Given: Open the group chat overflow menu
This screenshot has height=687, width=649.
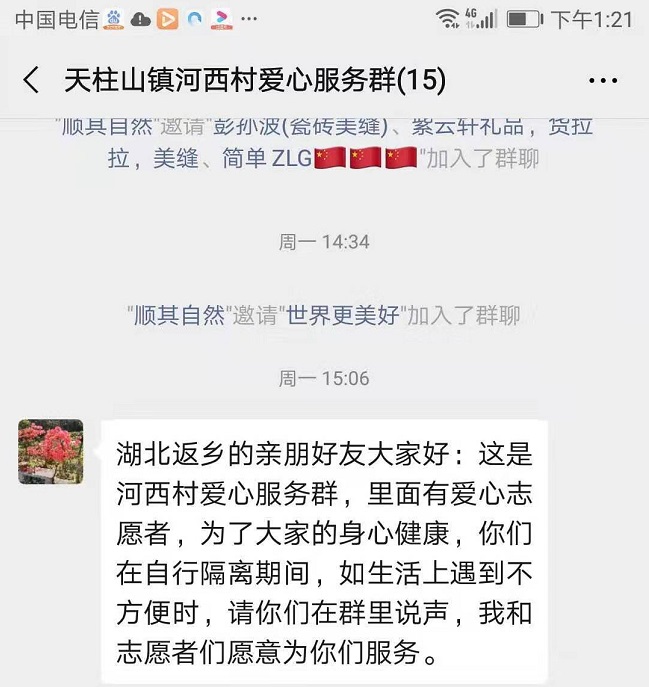Looking at the screenshot, I should 603,80.
